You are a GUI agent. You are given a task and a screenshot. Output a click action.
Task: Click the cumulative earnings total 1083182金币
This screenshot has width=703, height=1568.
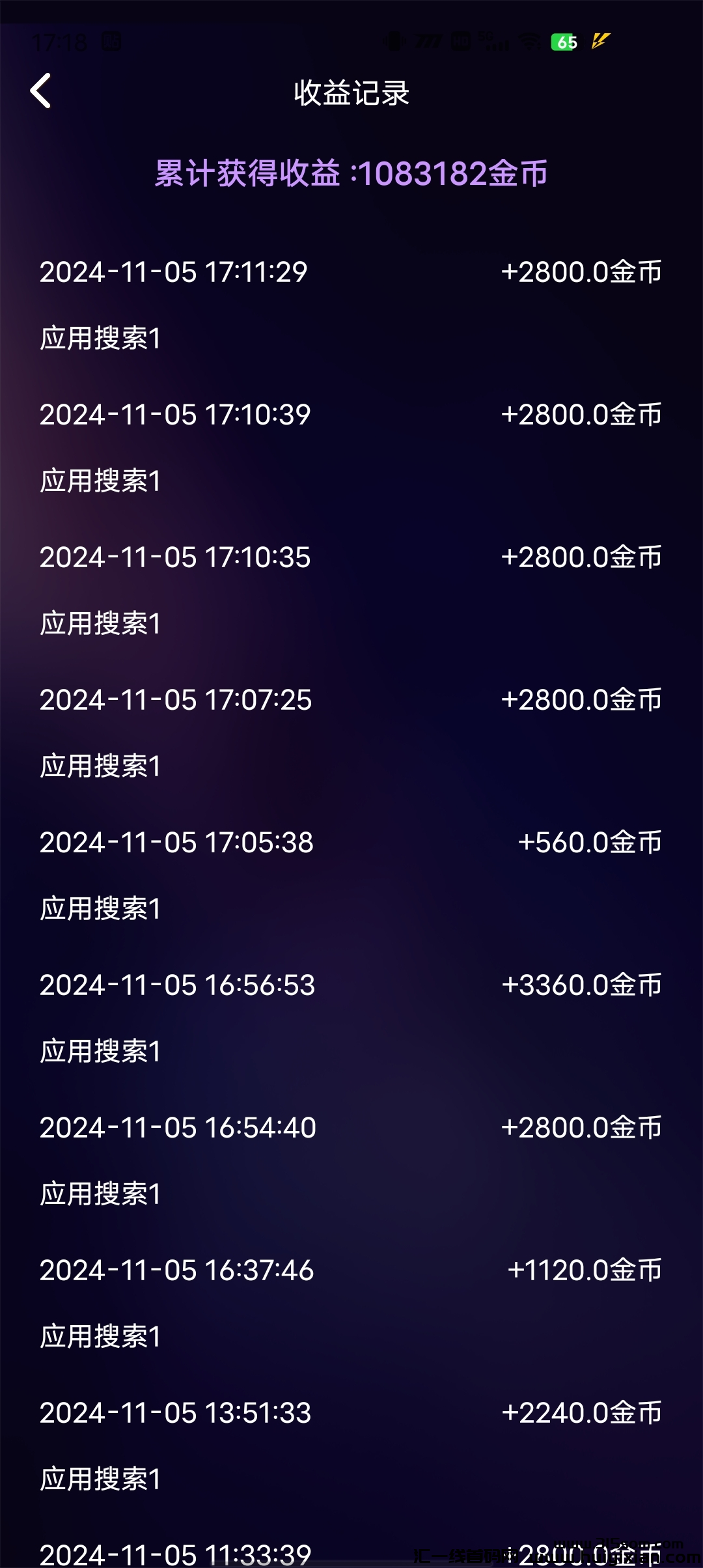(351, 174)
